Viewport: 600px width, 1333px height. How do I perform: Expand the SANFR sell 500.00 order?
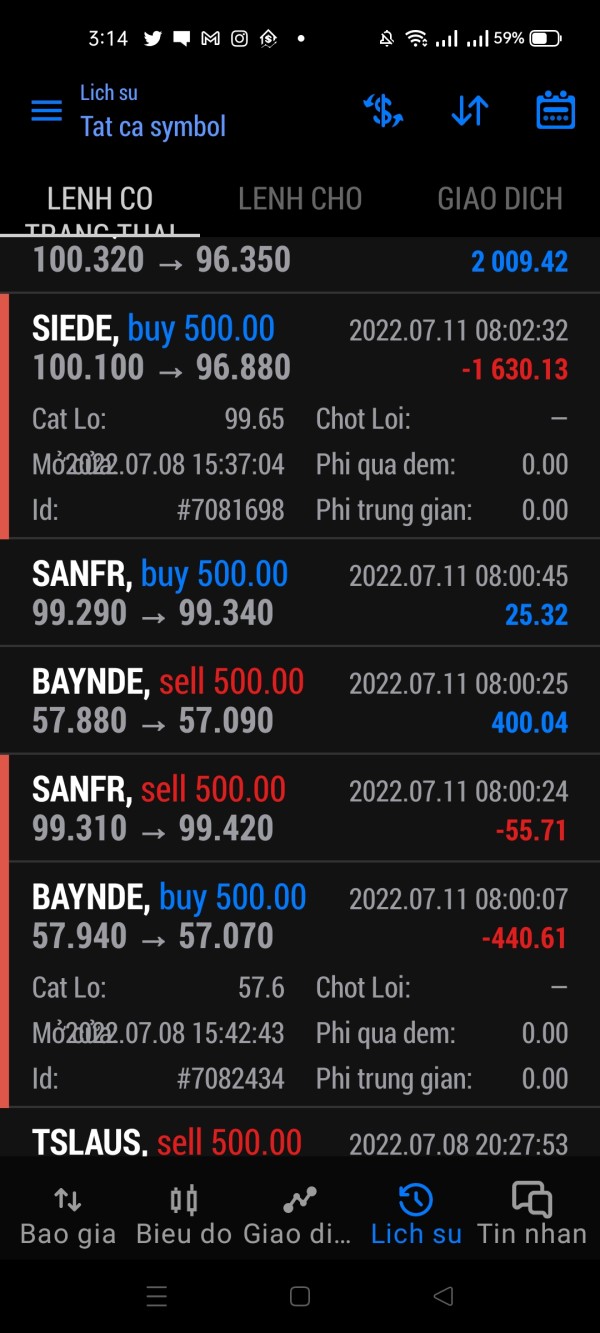[300, 809]
